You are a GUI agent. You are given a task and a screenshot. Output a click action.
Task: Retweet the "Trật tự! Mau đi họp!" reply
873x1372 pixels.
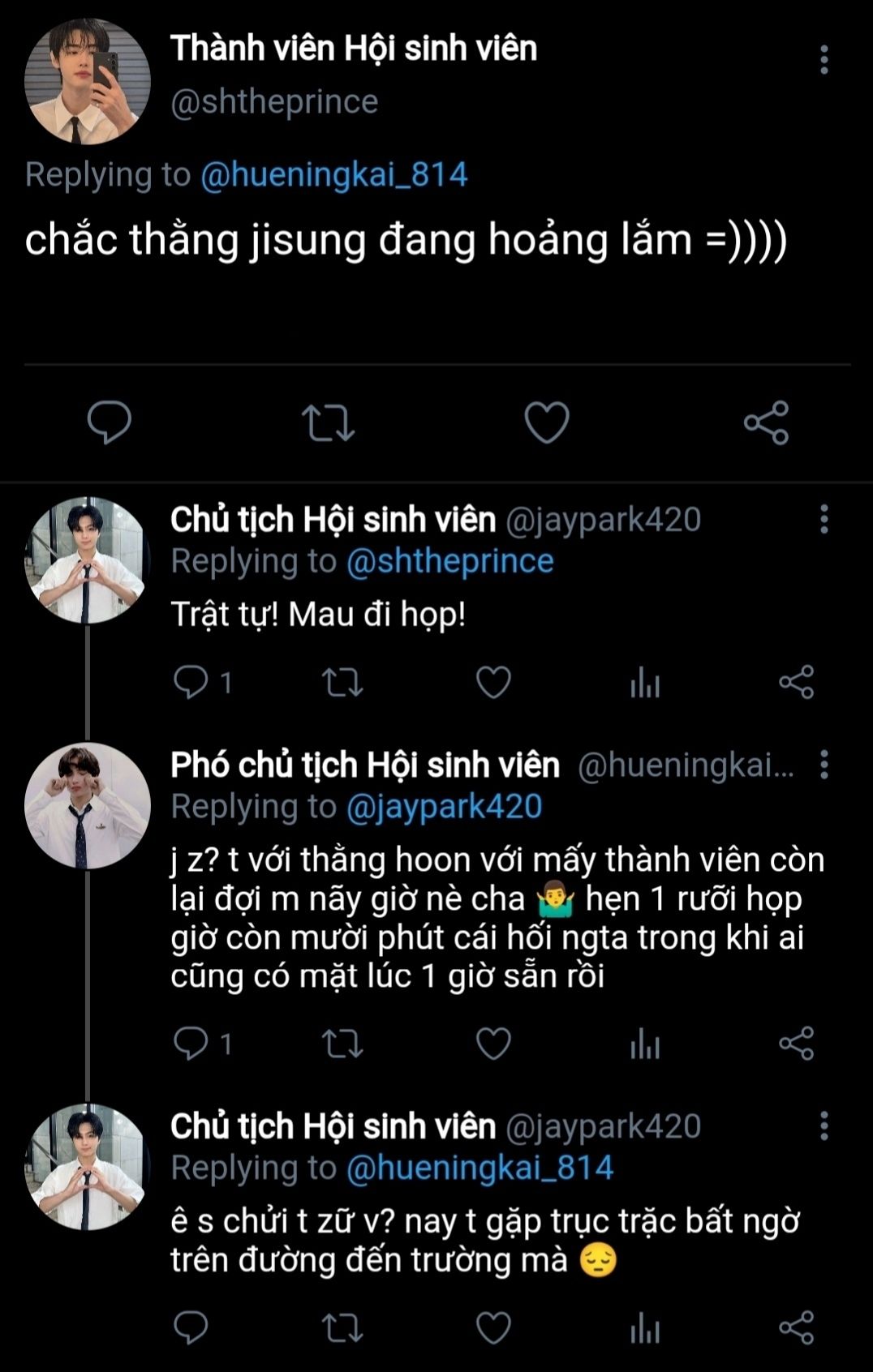click(342, 683)
